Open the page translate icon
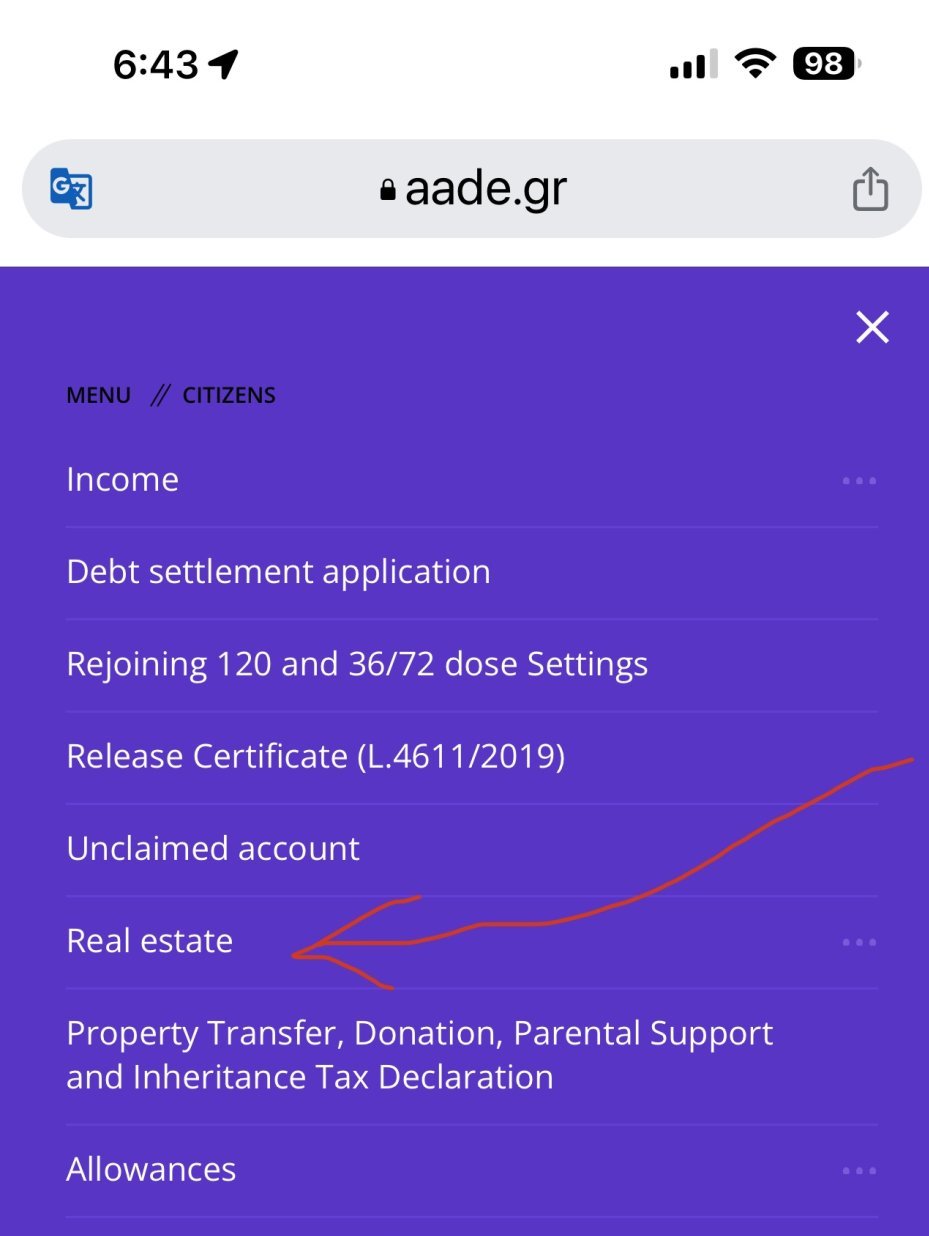This screenshot has height=1236, width=929. (x=71, y=188)
